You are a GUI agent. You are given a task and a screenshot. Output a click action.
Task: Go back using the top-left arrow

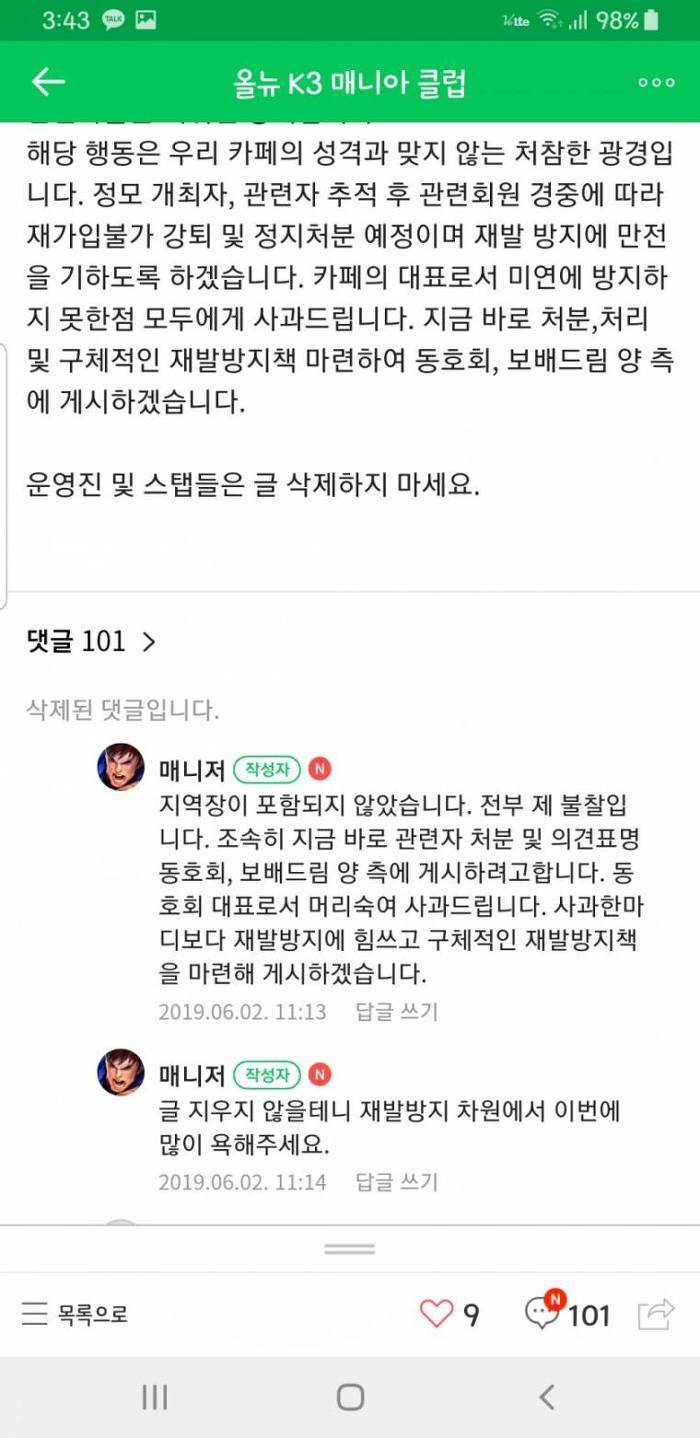click(48, 82)
